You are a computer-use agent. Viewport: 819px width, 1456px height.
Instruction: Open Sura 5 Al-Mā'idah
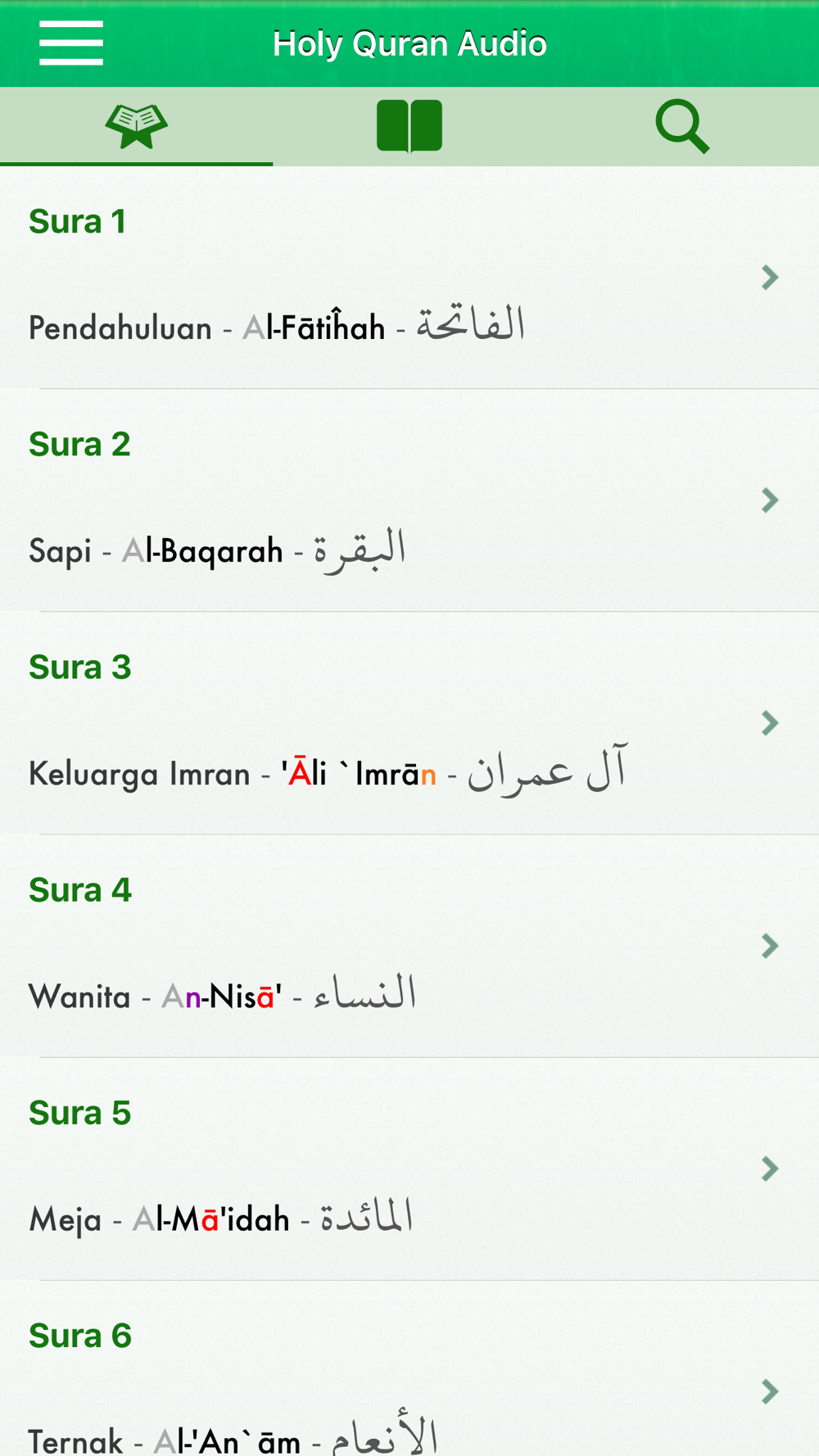409,1169
